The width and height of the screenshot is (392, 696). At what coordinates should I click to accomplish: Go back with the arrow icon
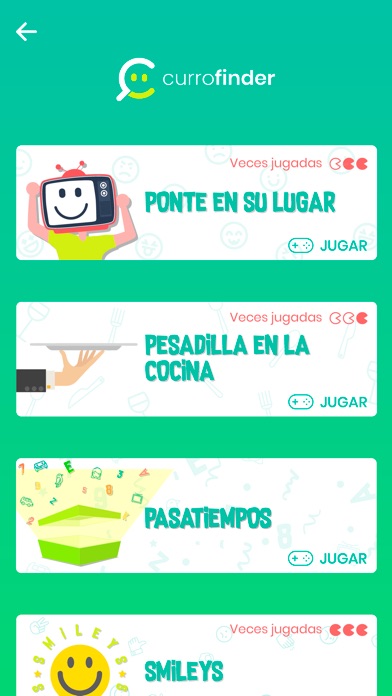tap(26, 32)
